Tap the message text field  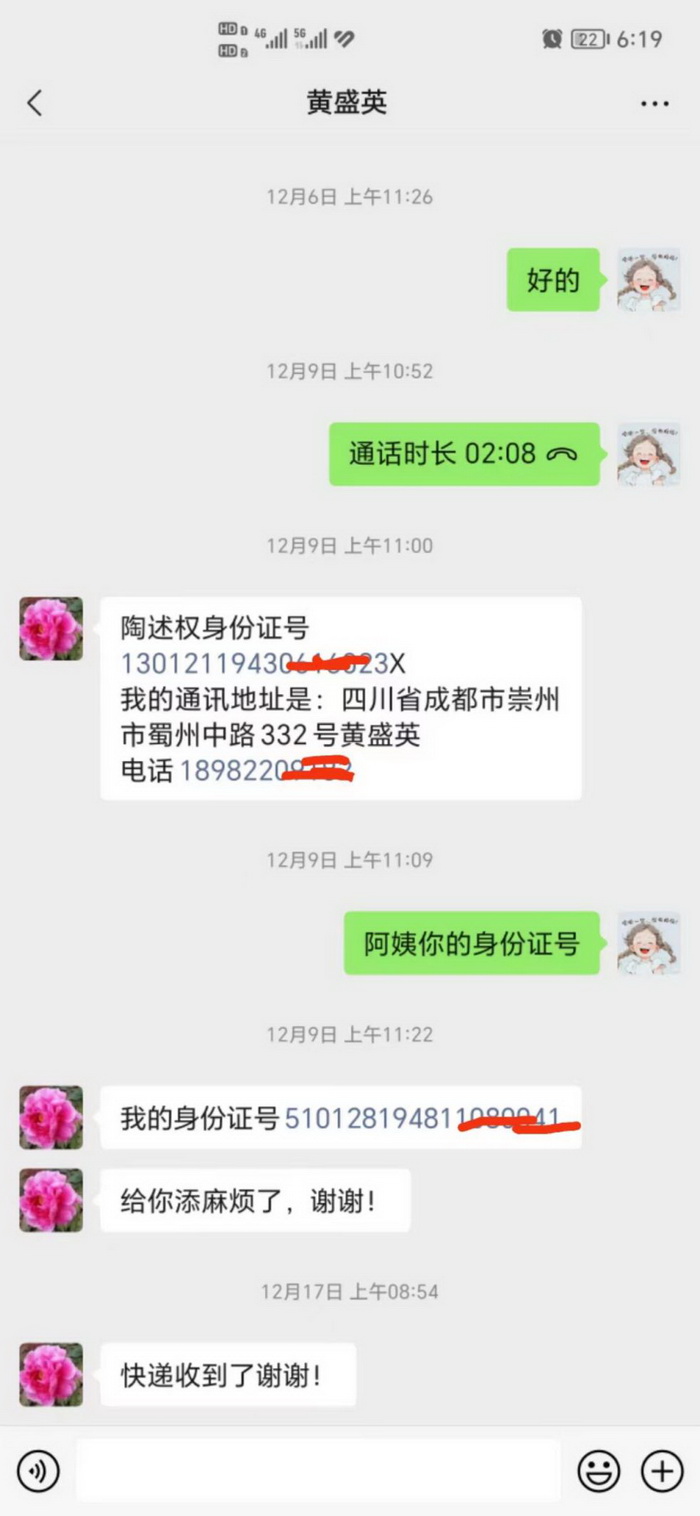click(318, 1471)
